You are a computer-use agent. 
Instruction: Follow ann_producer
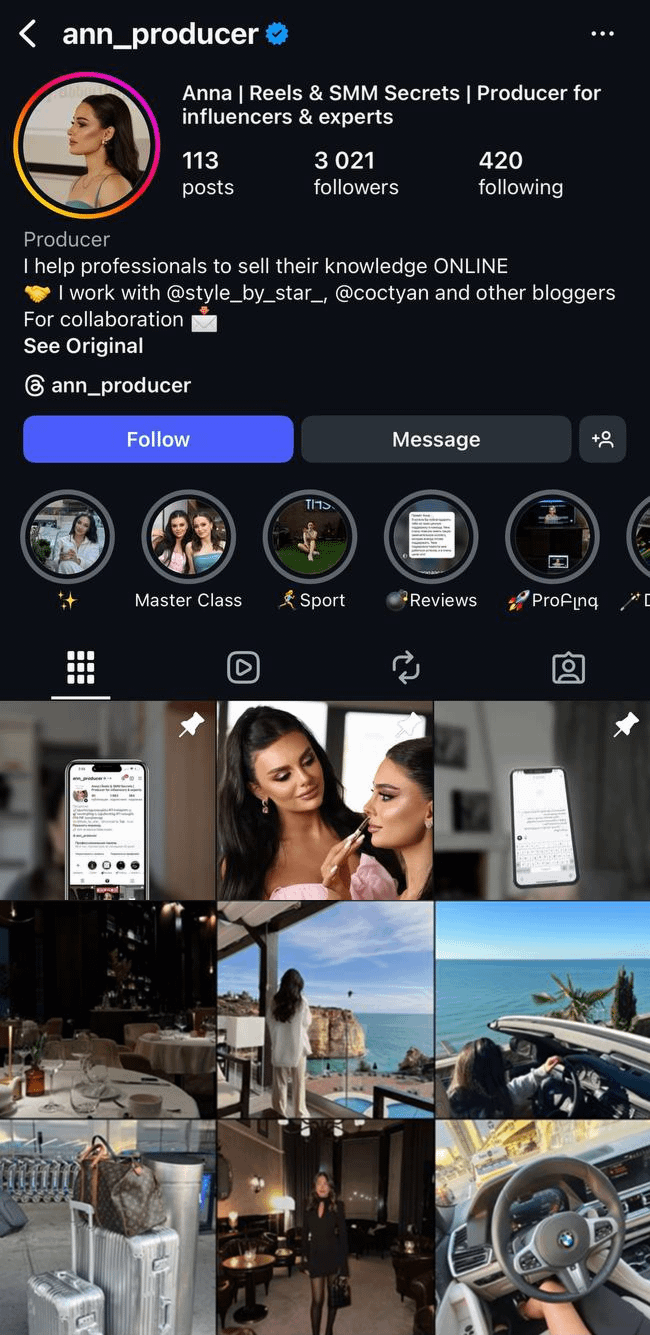(x=158, y=439)
